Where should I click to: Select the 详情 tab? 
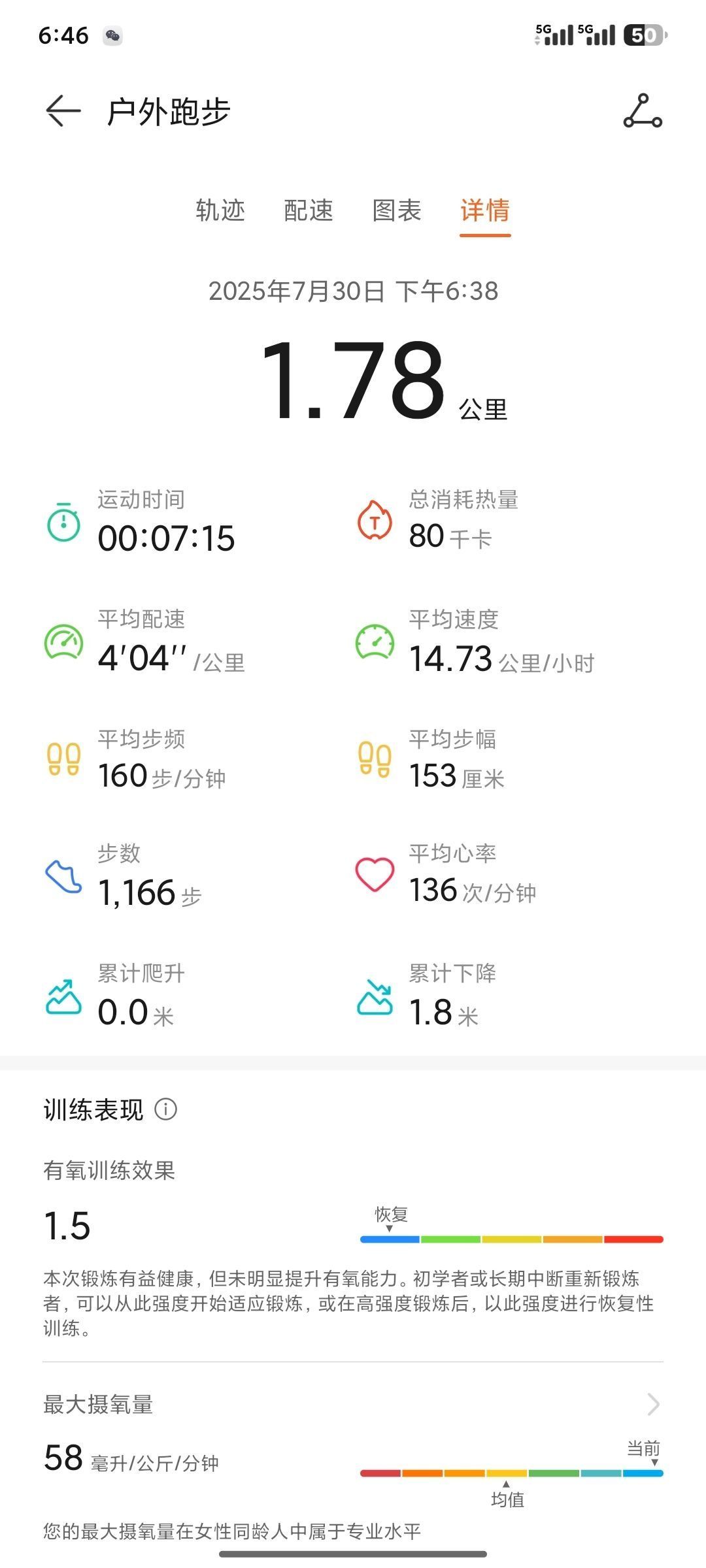click(484, 210)
